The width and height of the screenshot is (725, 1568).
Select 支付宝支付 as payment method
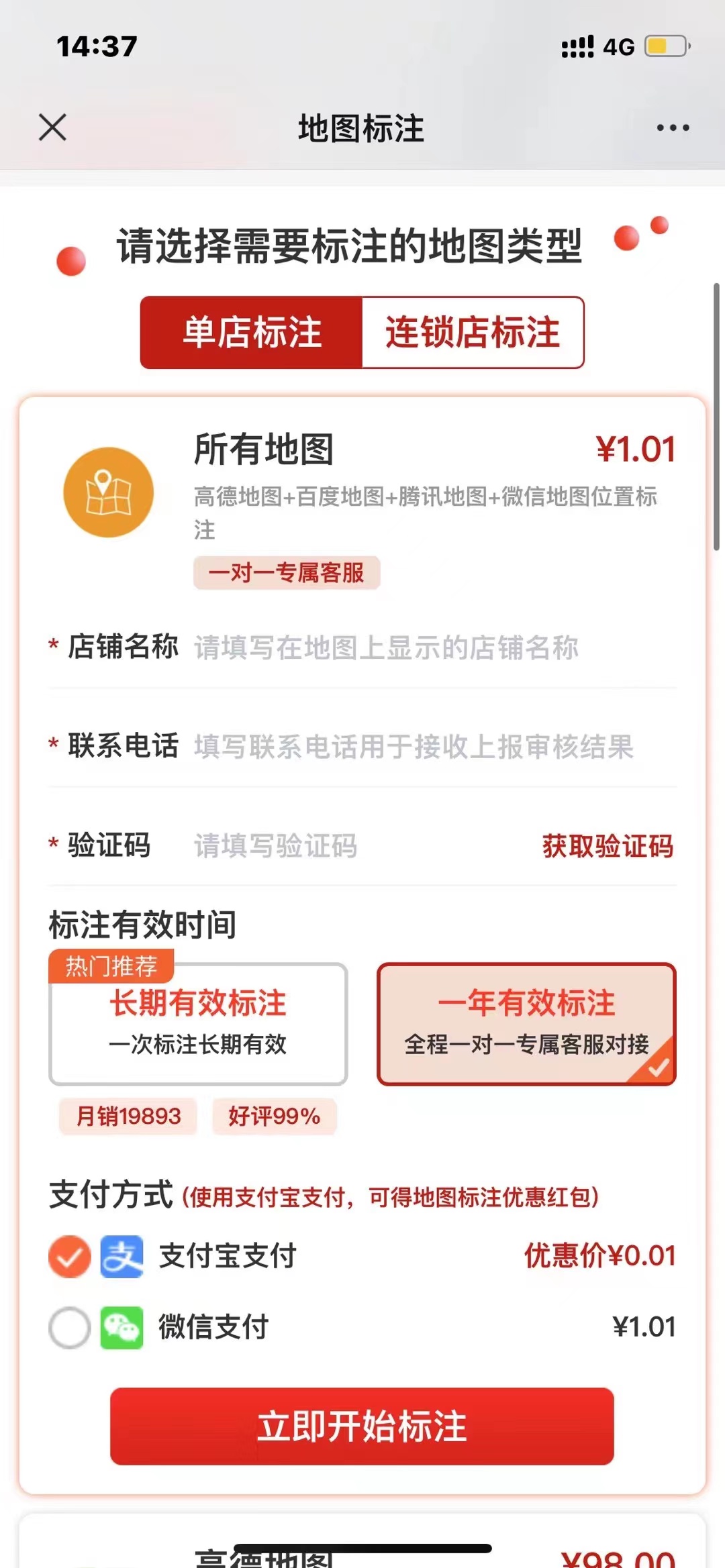70,1256
